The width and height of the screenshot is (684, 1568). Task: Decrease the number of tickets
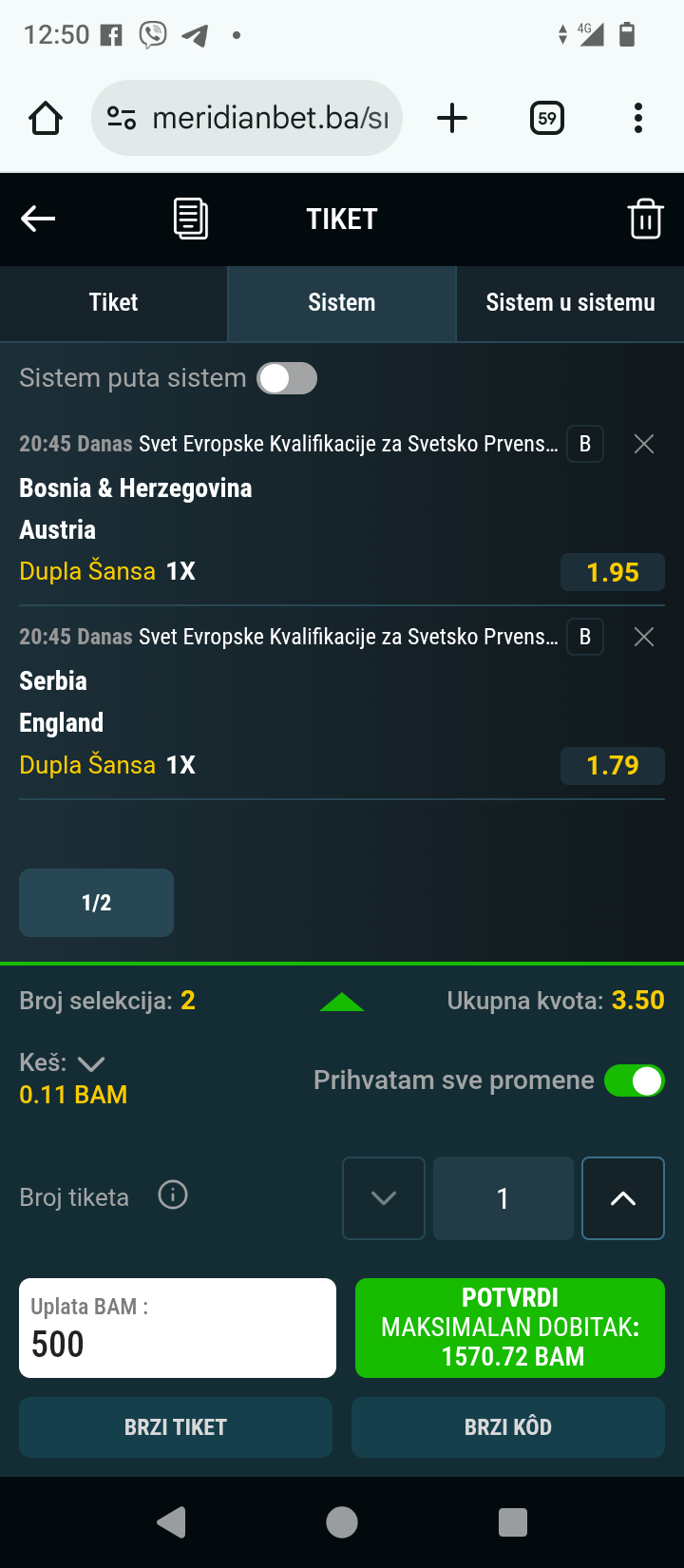(384, 1198)
